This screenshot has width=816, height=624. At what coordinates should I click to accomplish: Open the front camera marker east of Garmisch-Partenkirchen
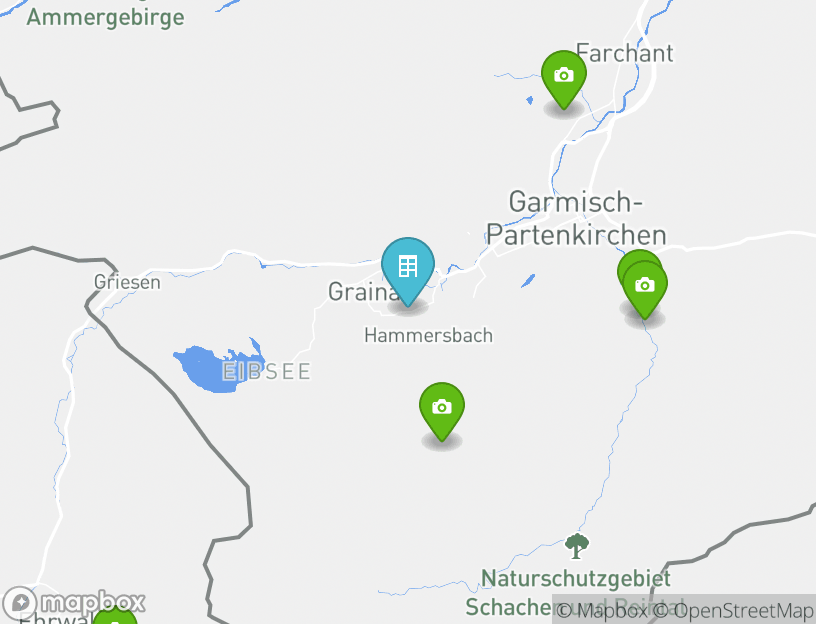(645, 288)
